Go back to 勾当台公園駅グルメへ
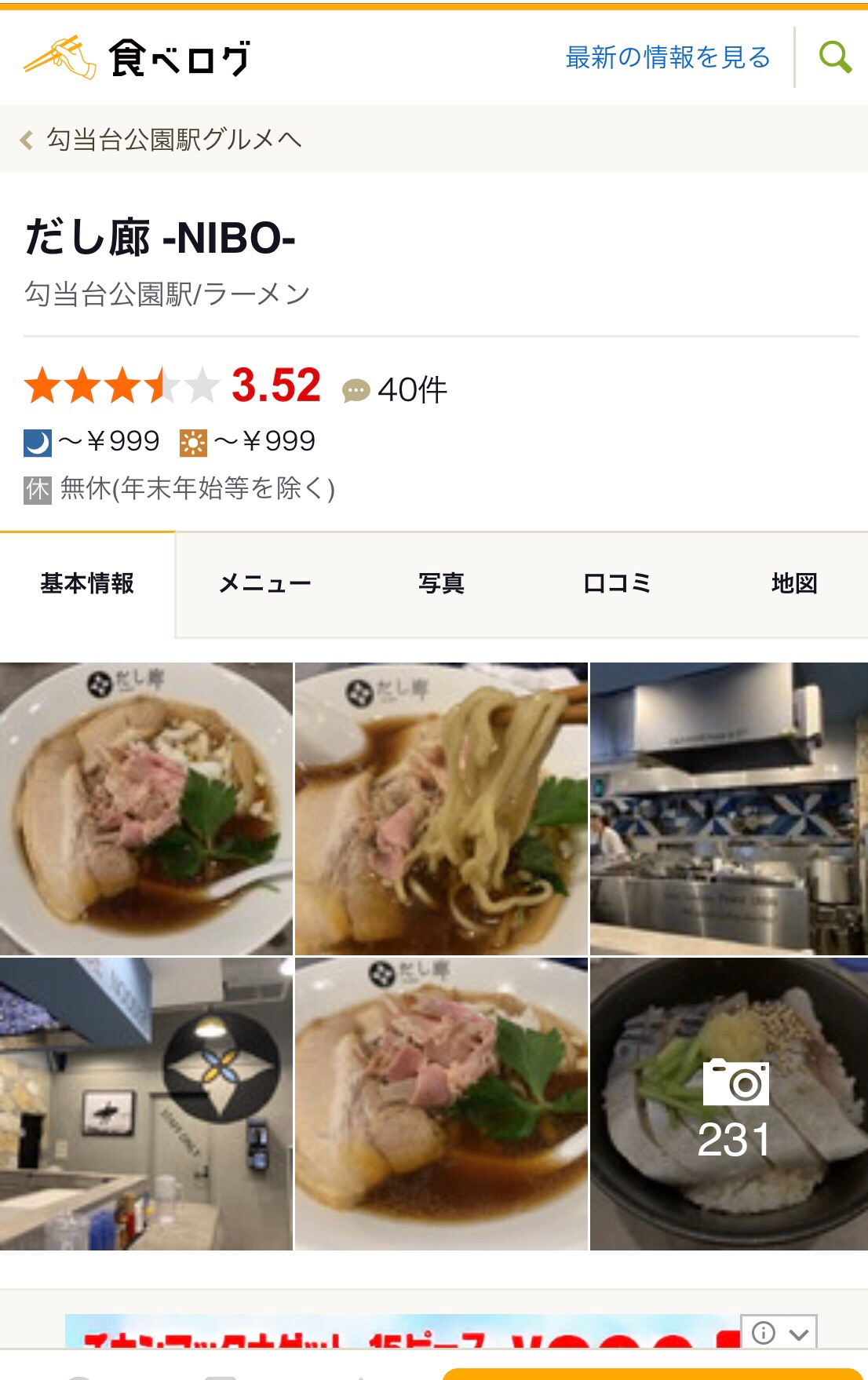Viewport: 868px width, 1380px height. [161, 139]
